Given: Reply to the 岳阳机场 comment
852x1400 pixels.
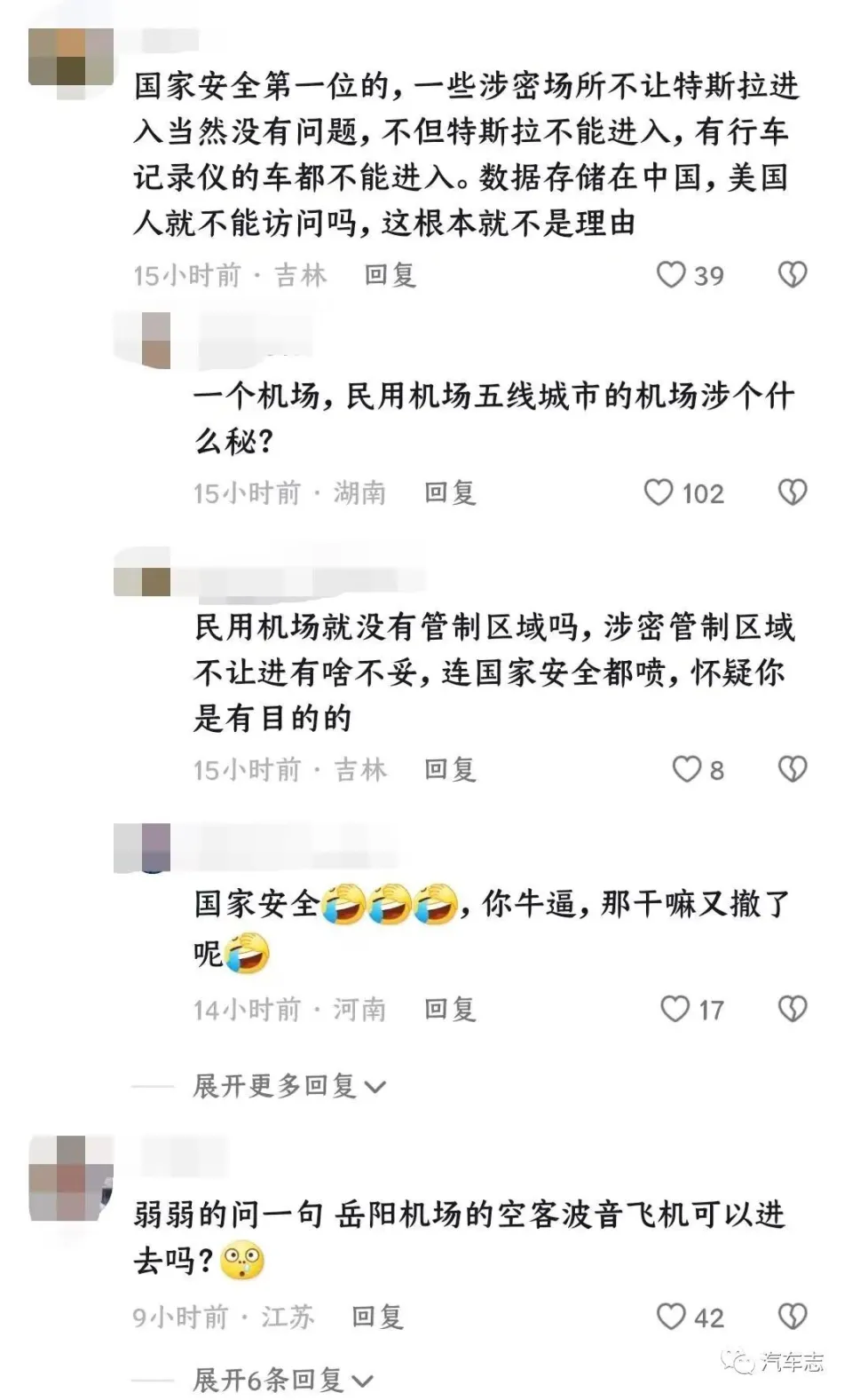Looking at the screenshot, I should (x=377, y=1317).
